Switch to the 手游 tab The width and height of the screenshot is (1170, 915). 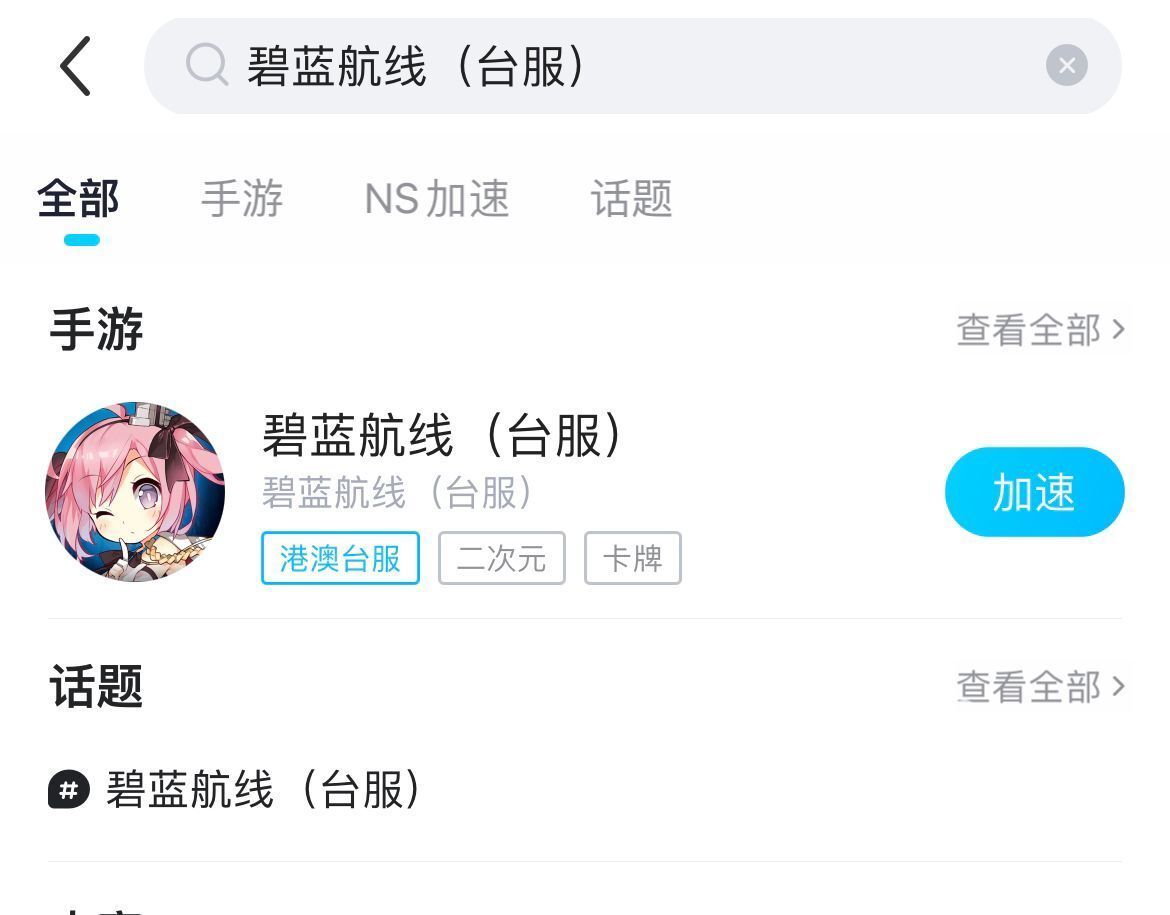(x=242, y=199)
